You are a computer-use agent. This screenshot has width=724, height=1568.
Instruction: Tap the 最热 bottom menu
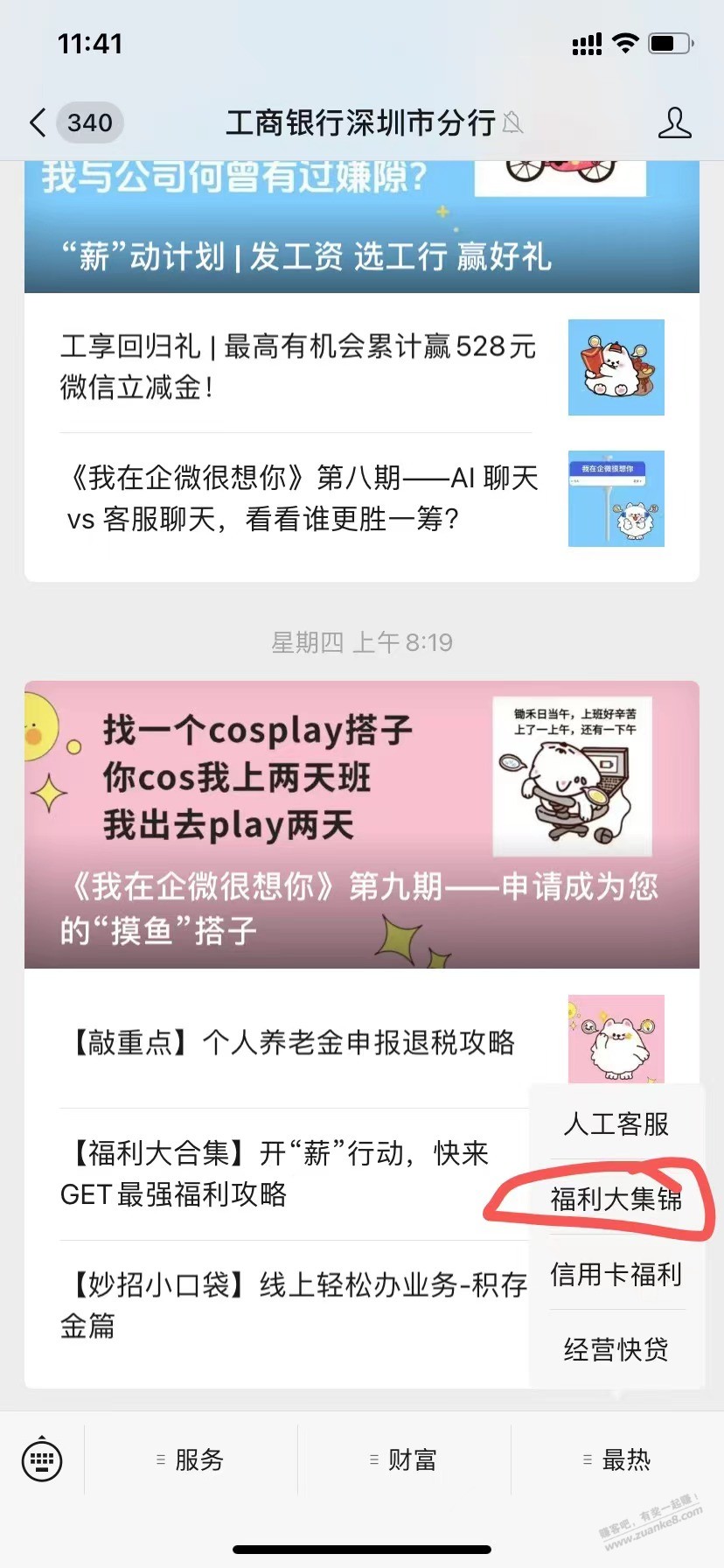(617, 1459)
